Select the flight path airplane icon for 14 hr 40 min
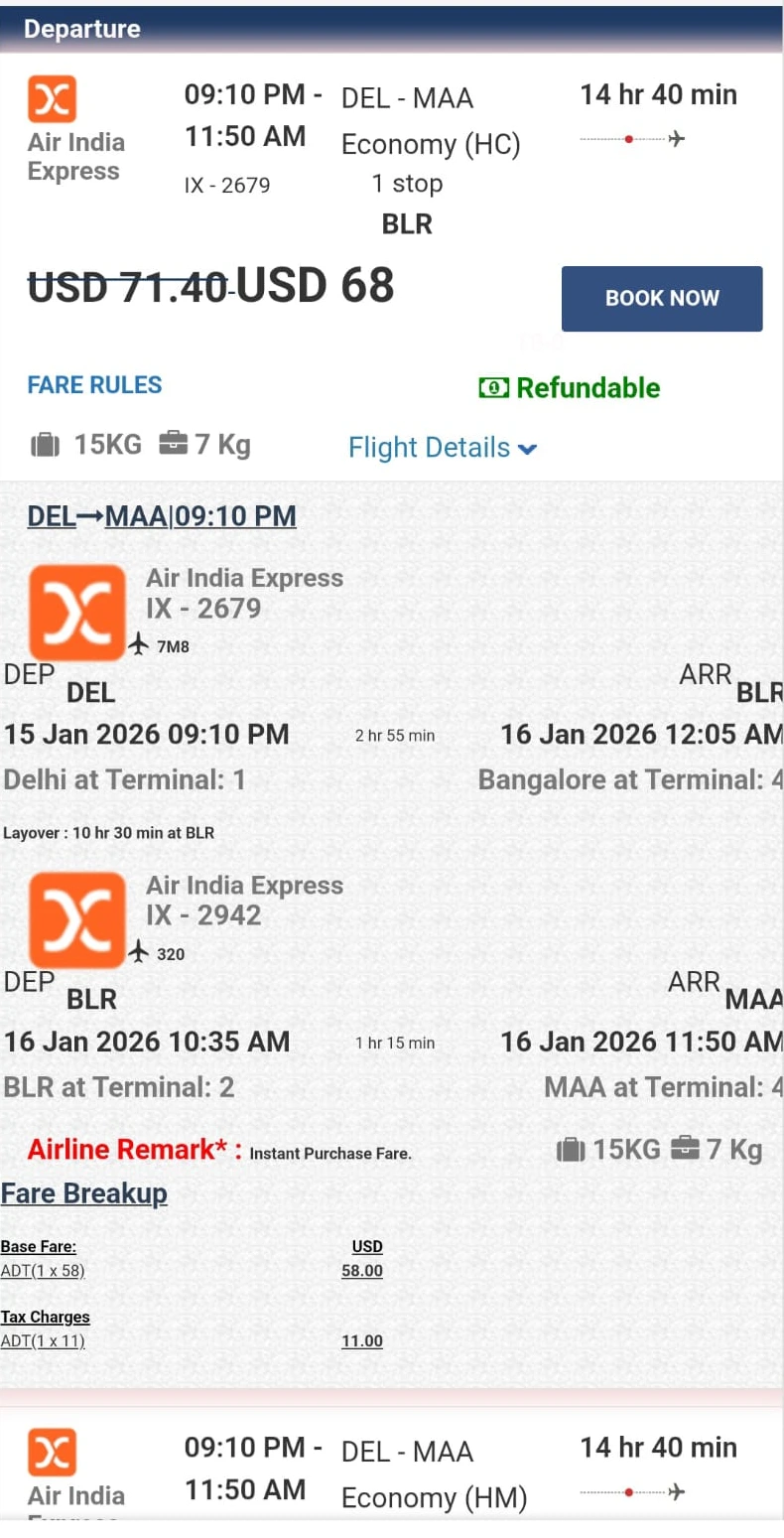The width and height of the screenshot is (784, 1538). tap(676, 138)
